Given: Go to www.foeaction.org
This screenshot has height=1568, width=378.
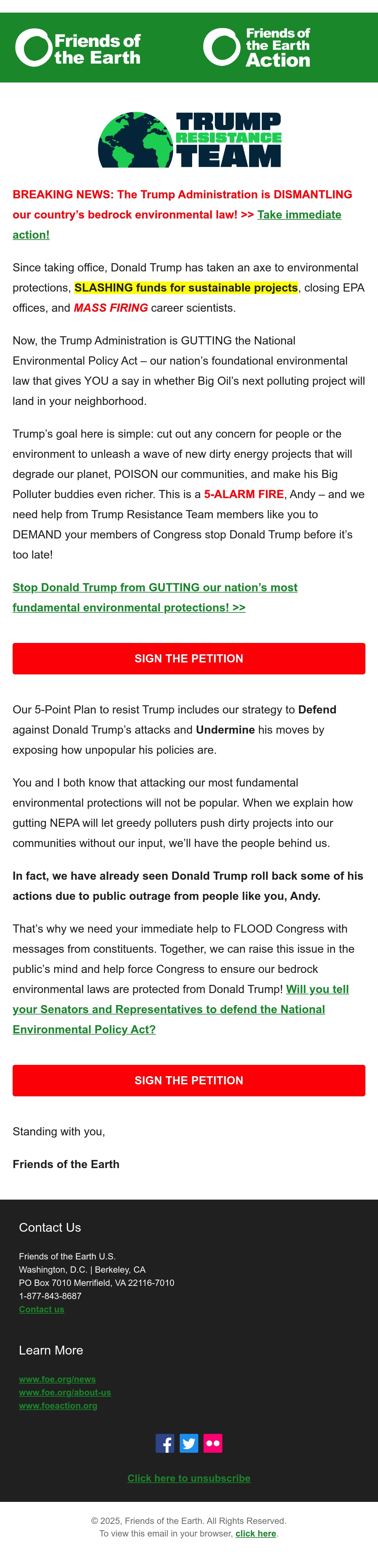Looking at the screenshot, I should [58, 1406].
